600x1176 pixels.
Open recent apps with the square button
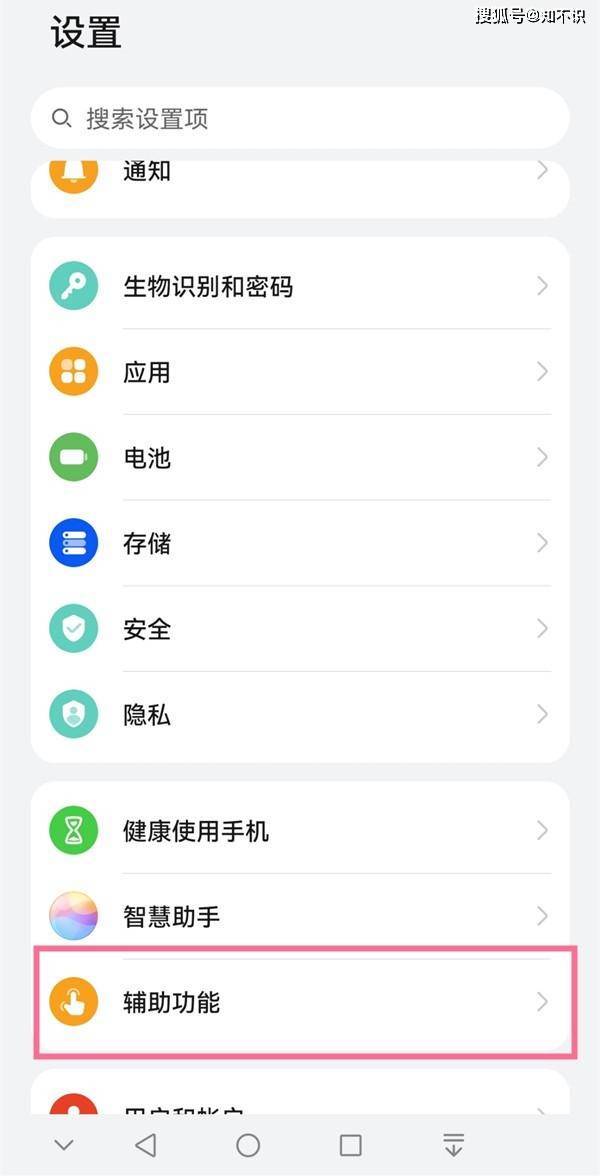[350, 1144]
